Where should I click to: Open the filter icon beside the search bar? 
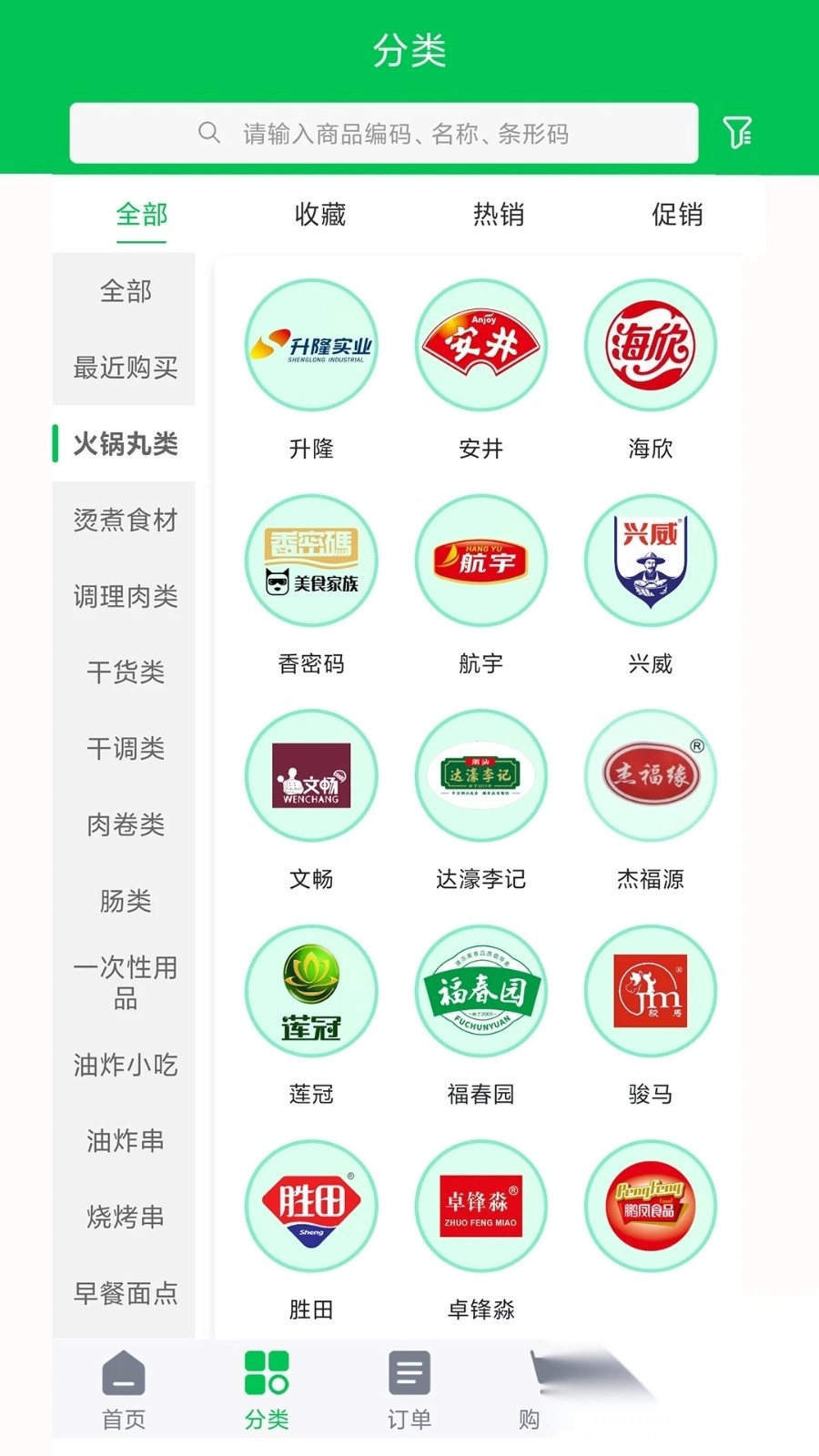coord(739,132)
